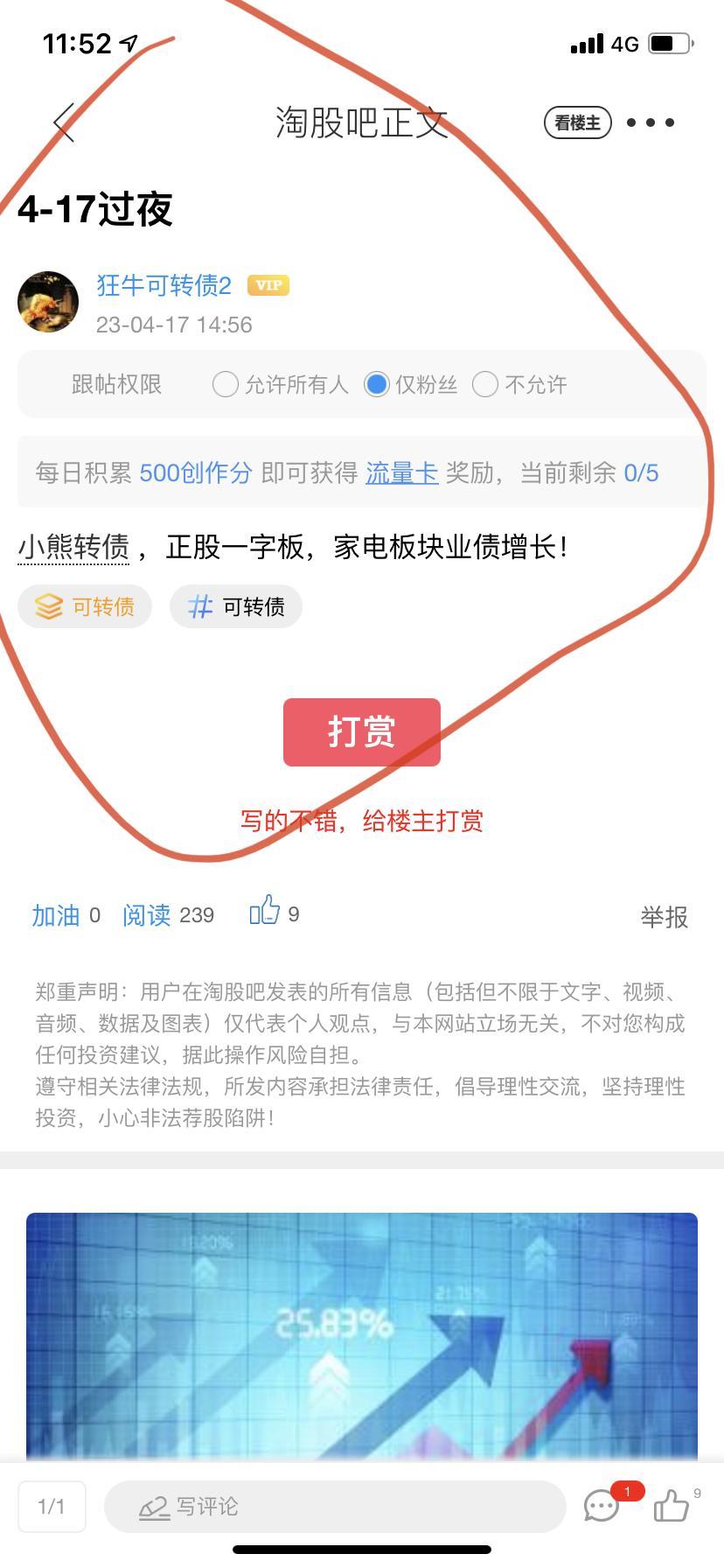
Task: Tap the bottom bar thumbs-up icon
Action: pyautogui.click(x=671, y=1505)
